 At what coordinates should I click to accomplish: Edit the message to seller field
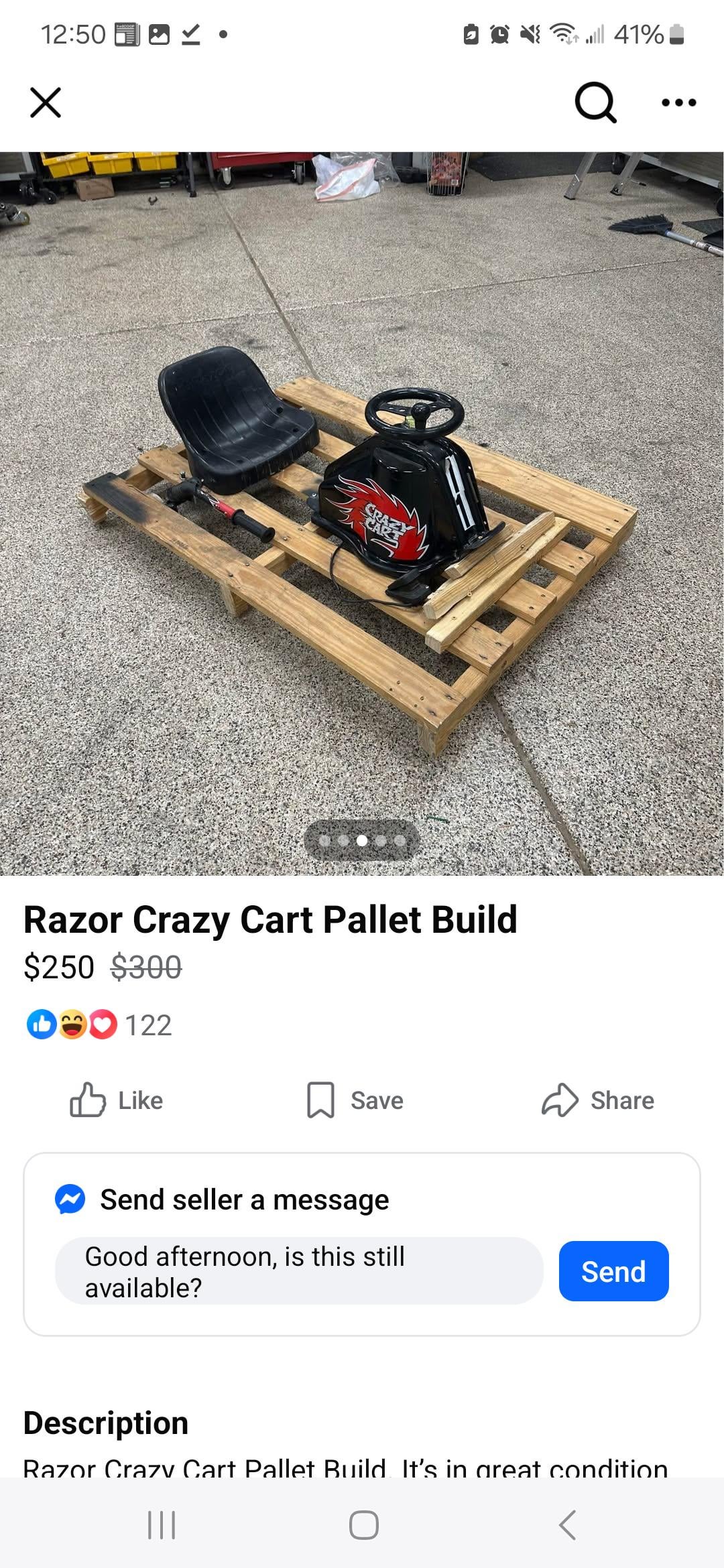[x=299, y=1271]
